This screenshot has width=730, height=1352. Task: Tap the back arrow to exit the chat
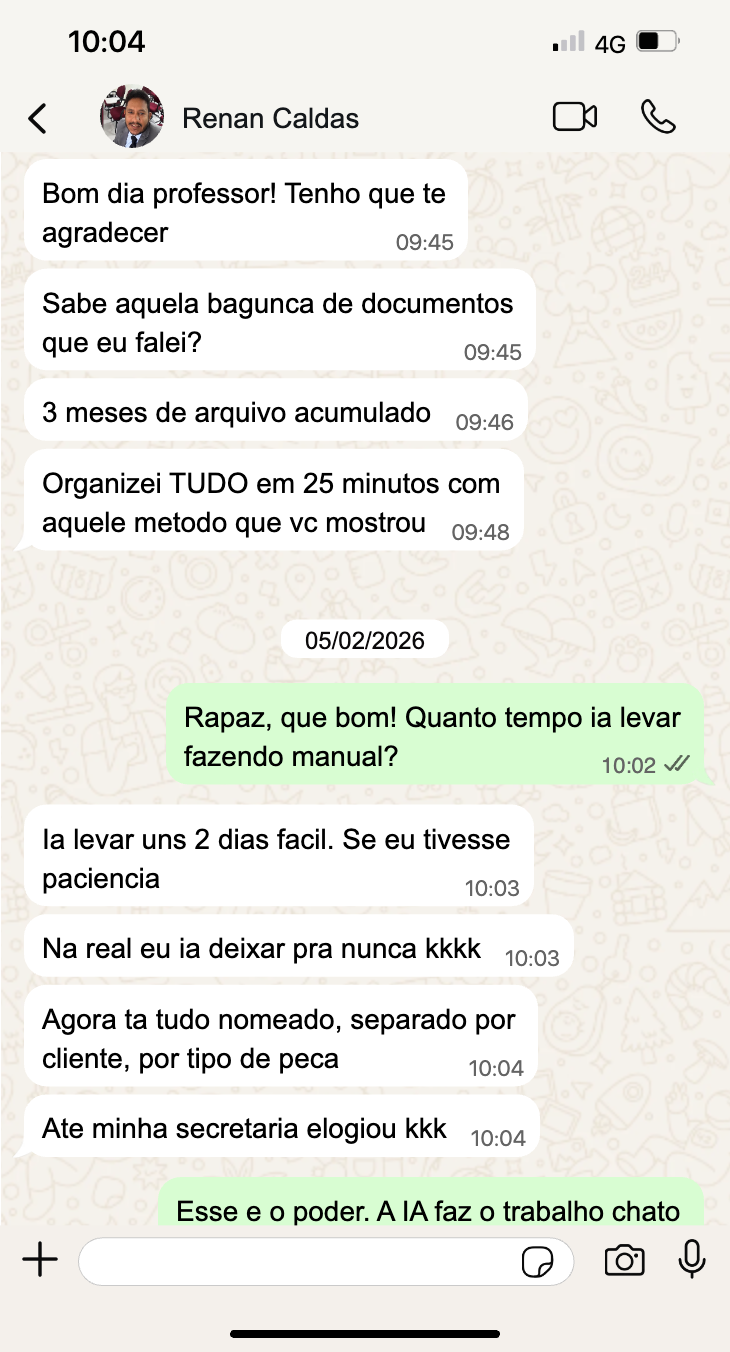coord(37,117)
